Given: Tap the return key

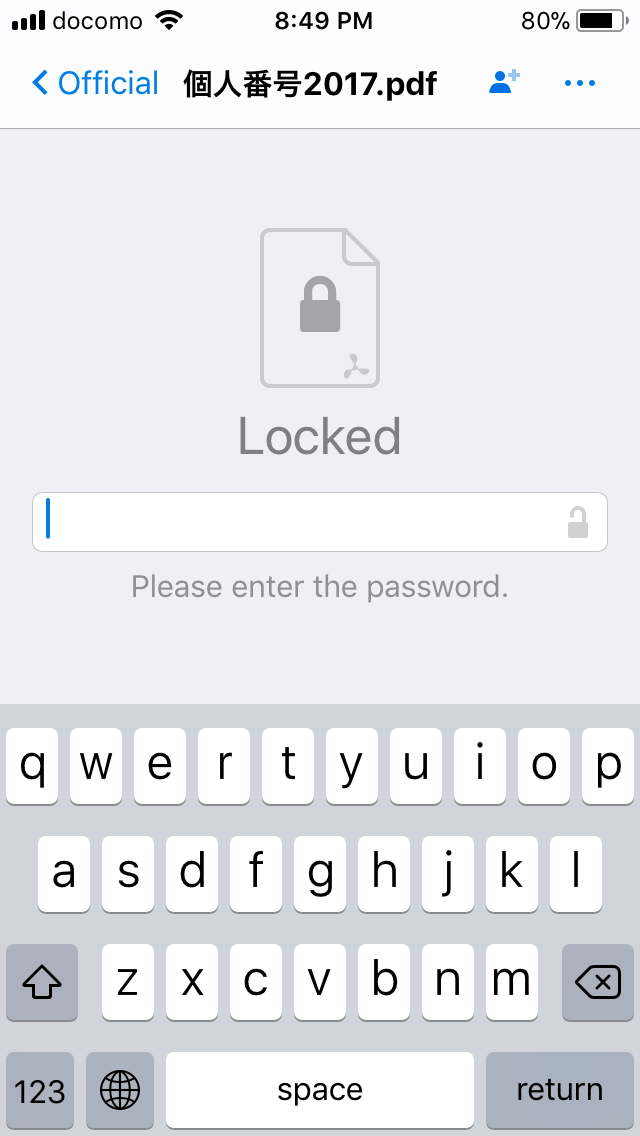Looking at the screenshot, I should coord(559,1090).
